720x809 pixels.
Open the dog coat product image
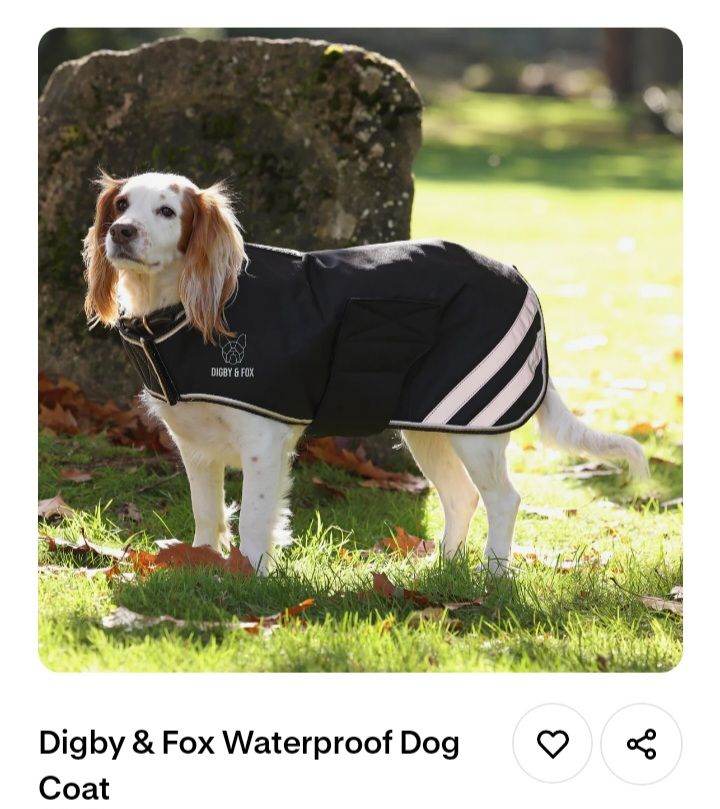point(360,350)
